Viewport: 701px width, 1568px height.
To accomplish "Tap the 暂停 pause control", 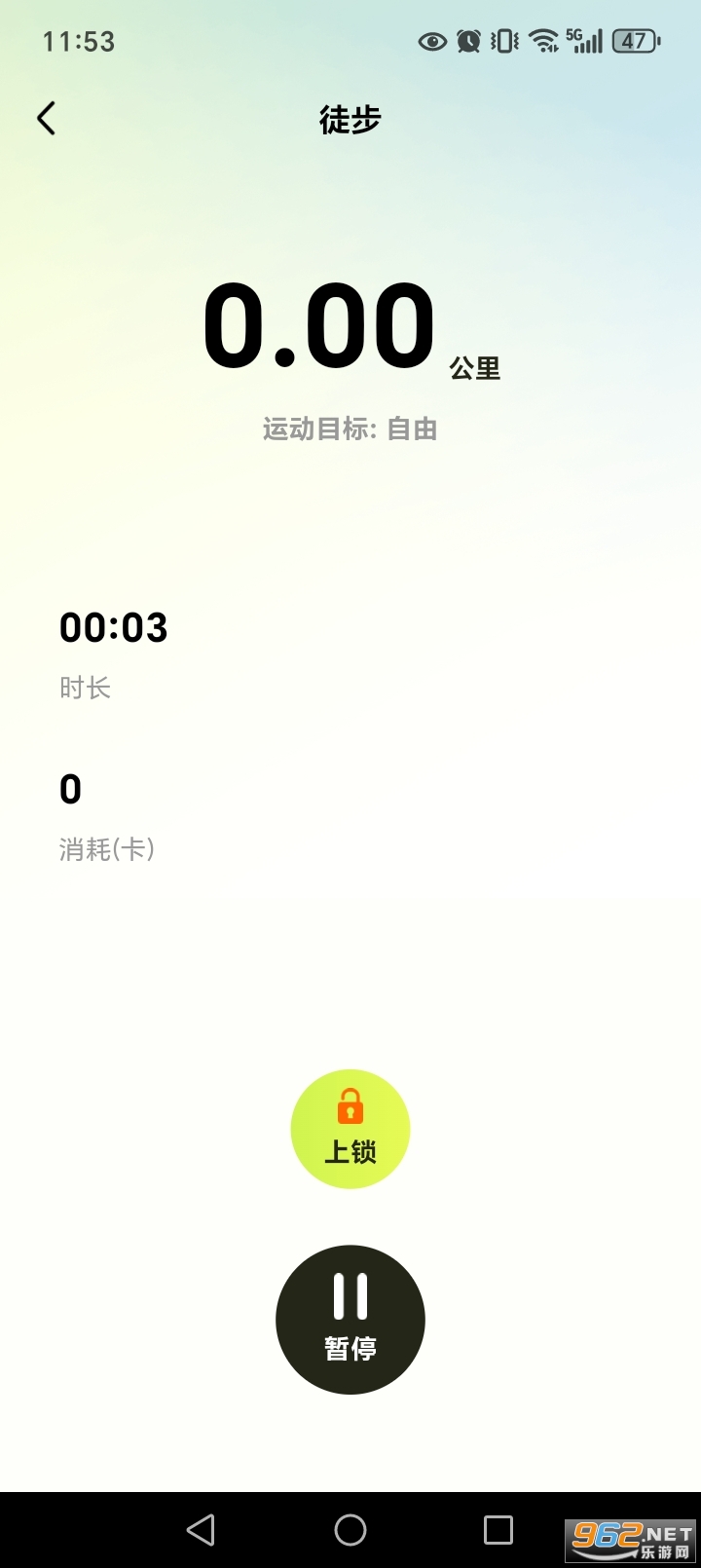I will point(350,1319).
